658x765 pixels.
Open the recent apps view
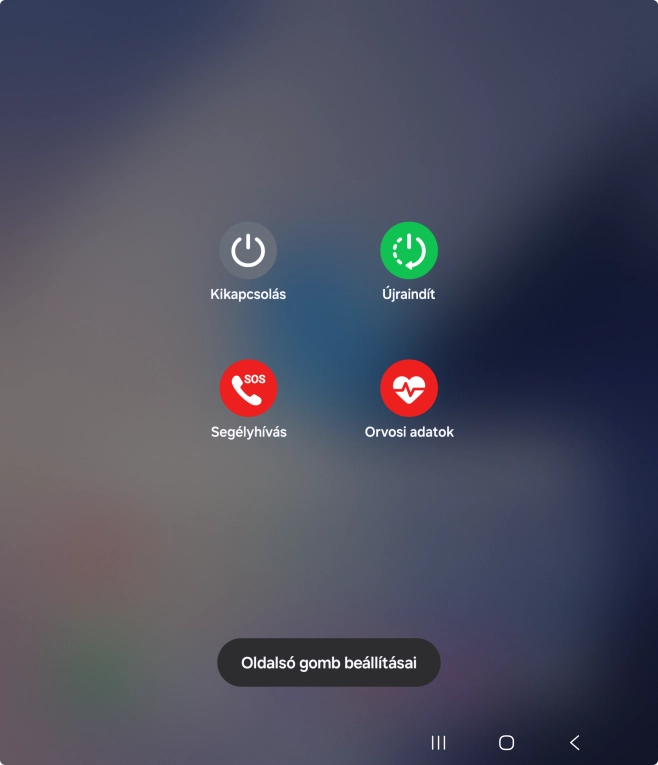coord(438,742)
